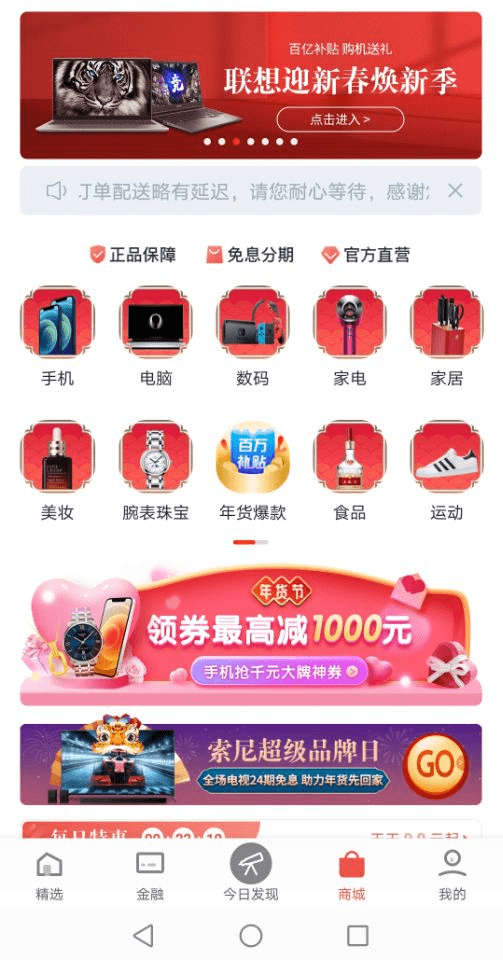
Task: Tap GO on the 索尼超级品牌日 banner
Action: pyautogui.click(x=436, y=765)
